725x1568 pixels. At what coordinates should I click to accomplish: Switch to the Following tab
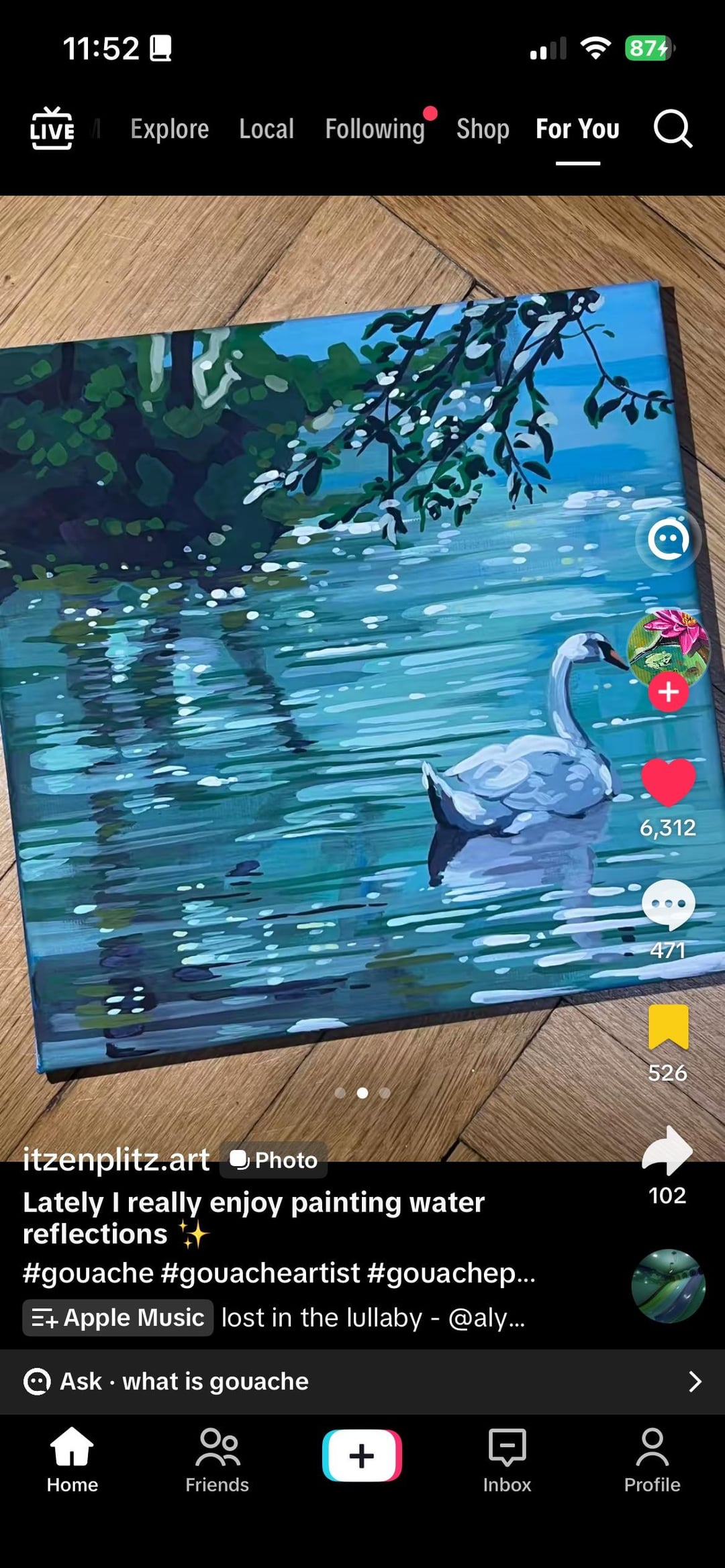[x=375, y=129]
